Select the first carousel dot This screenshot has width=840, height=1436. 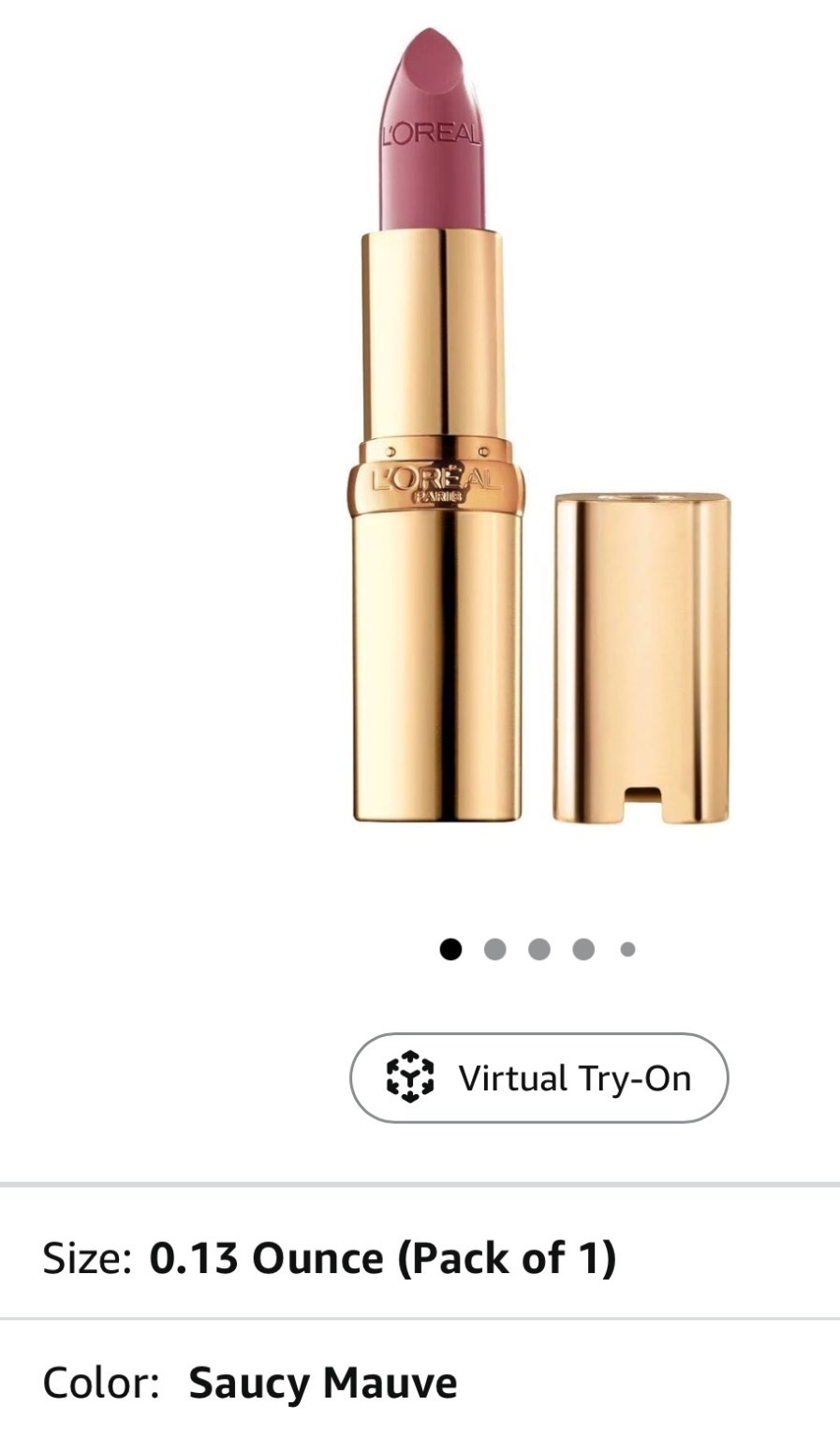(x=450, y=949)
